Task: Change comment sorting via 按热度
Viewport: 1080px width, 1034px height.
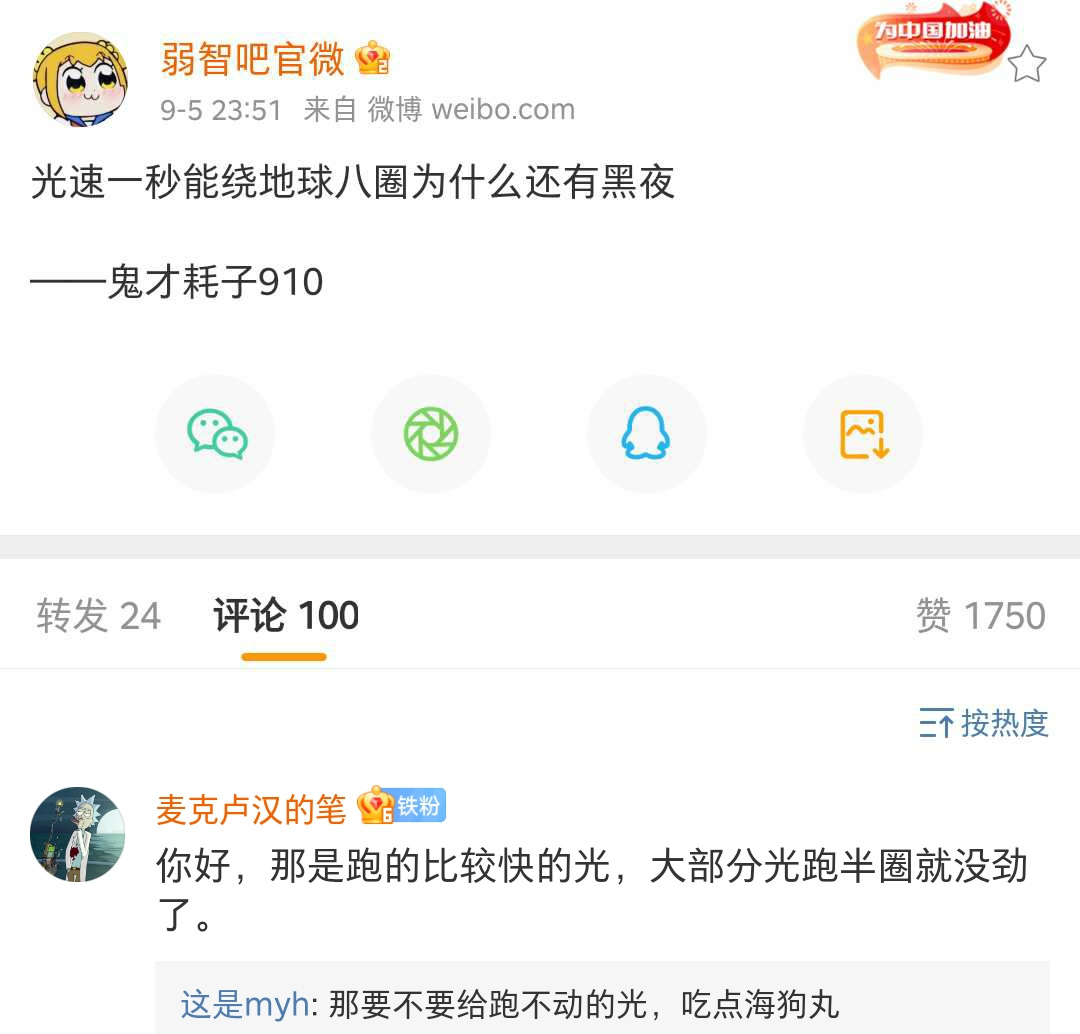Action: tap(984, 723)
